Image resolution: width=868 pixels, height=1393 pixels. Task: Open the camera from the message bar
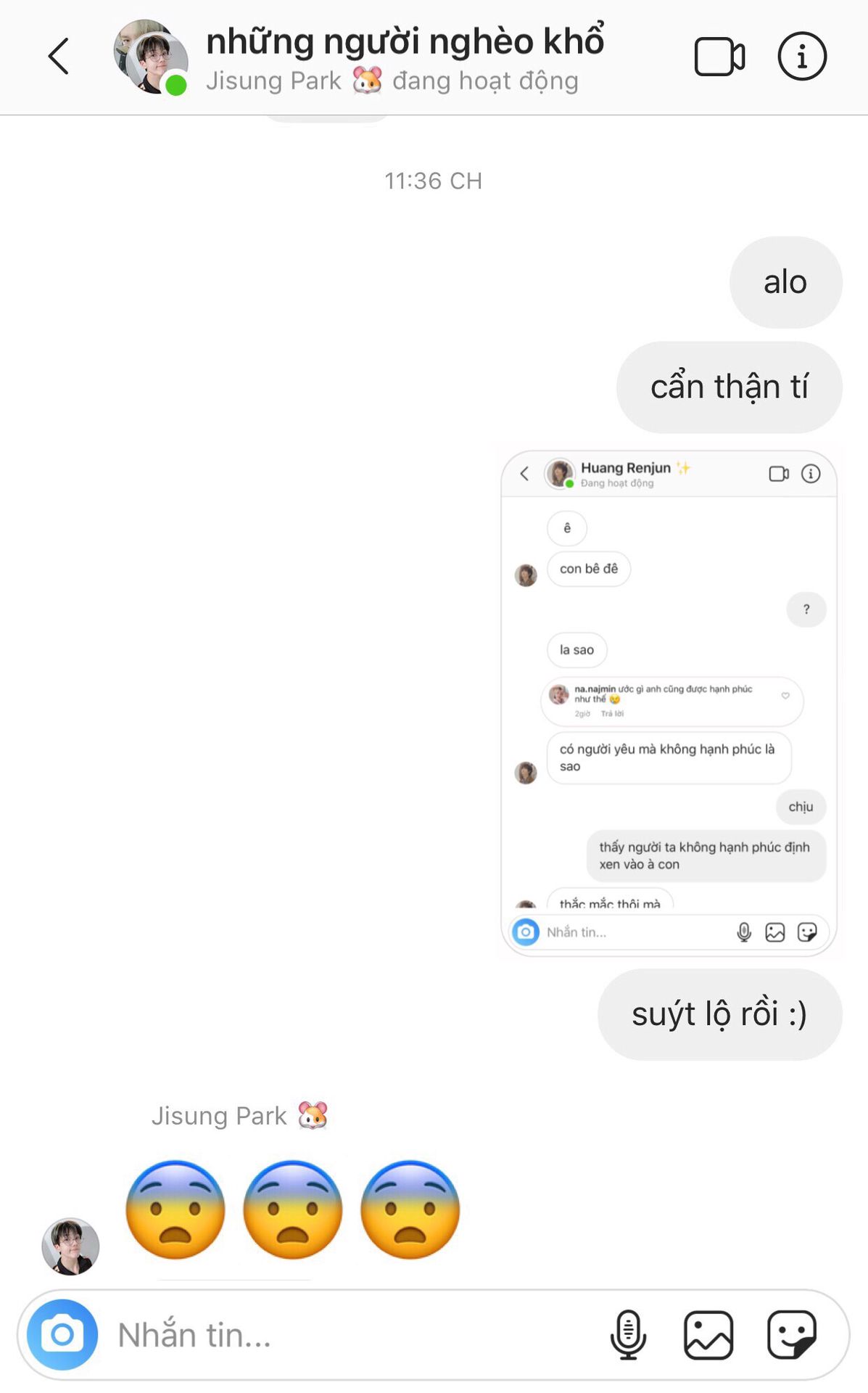point(62,1334)
